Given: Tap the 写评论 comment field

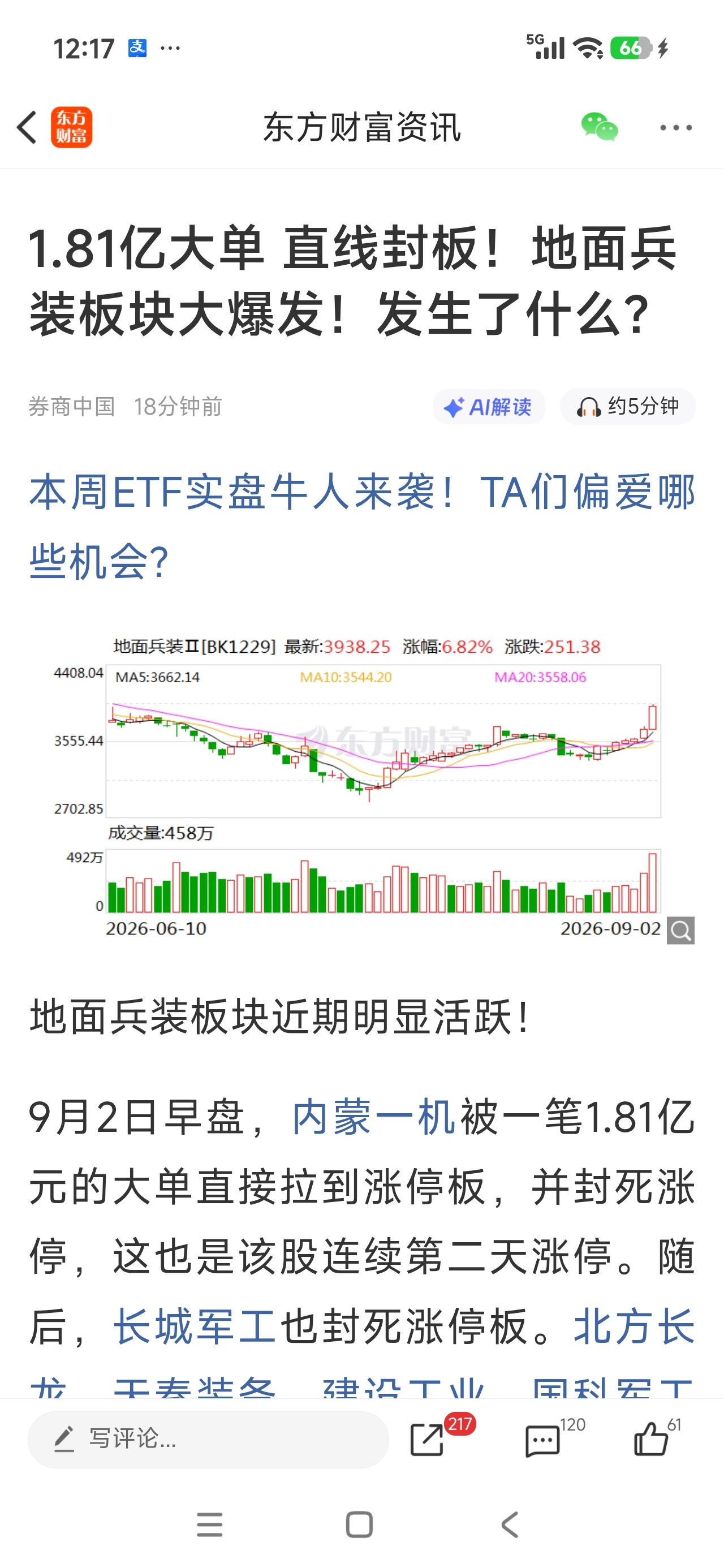Looking at the screenshot, I should [208, 1439].
